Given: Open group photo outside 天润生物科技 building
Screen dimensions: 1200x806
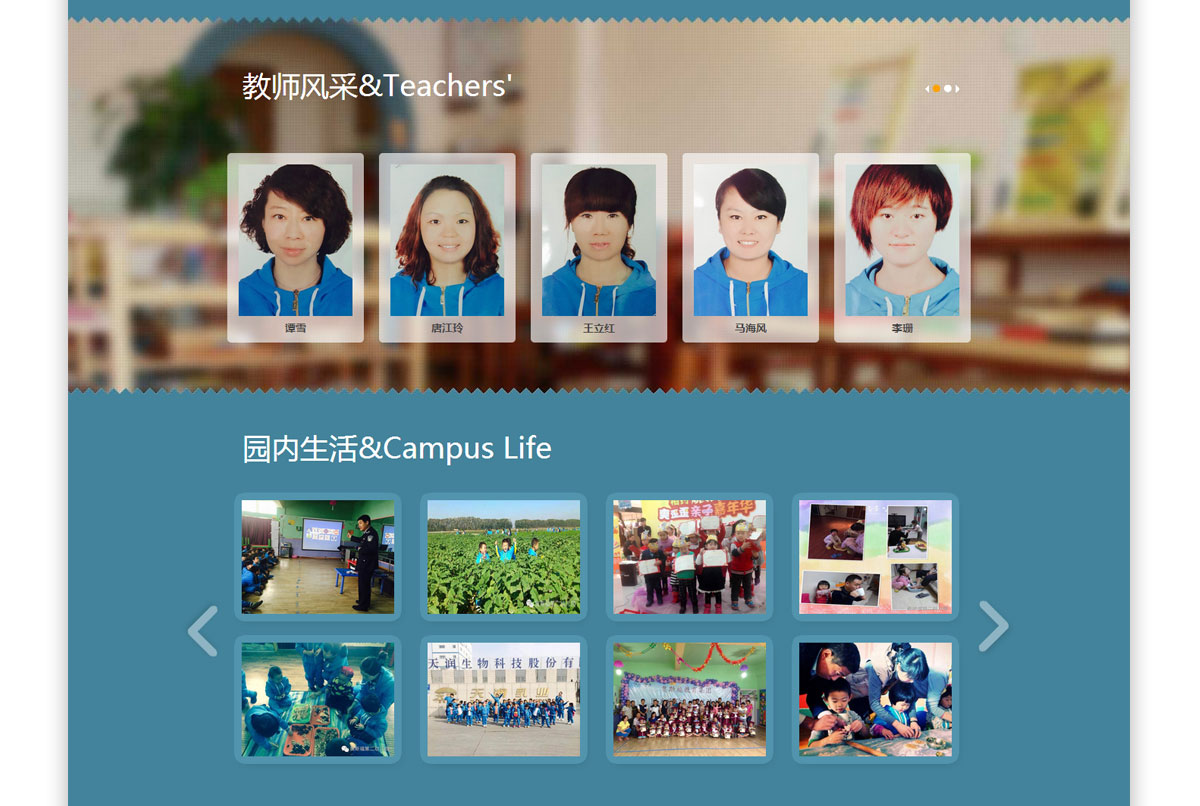Looking at the screenshot, I should (x=503, y=699).
